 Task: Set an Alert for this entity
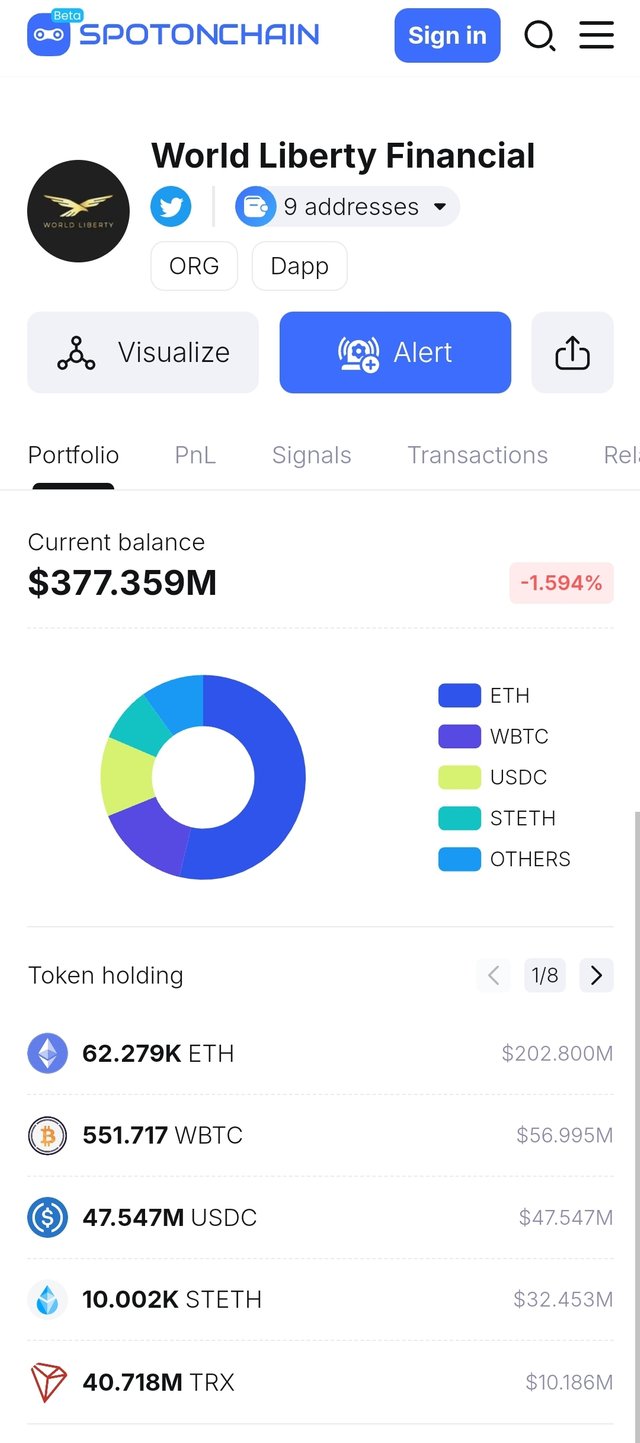tap(395, 352)
